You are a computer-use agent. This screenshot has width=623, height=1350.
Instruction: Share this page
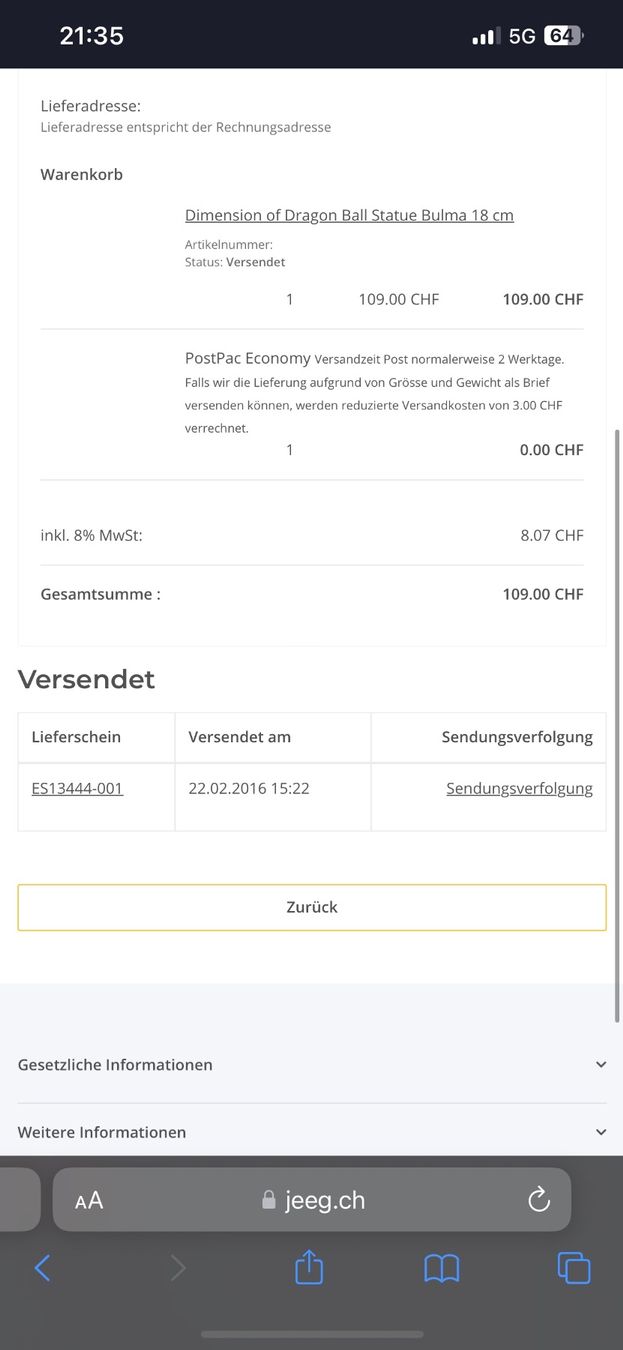coord(309,1267)
